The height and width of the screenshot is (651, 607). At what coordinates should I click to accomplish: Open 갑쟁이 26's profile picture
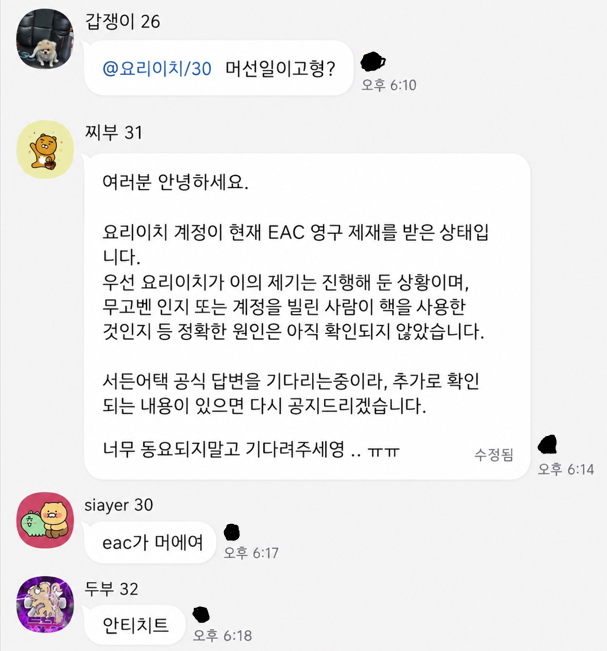pos(45,39)
